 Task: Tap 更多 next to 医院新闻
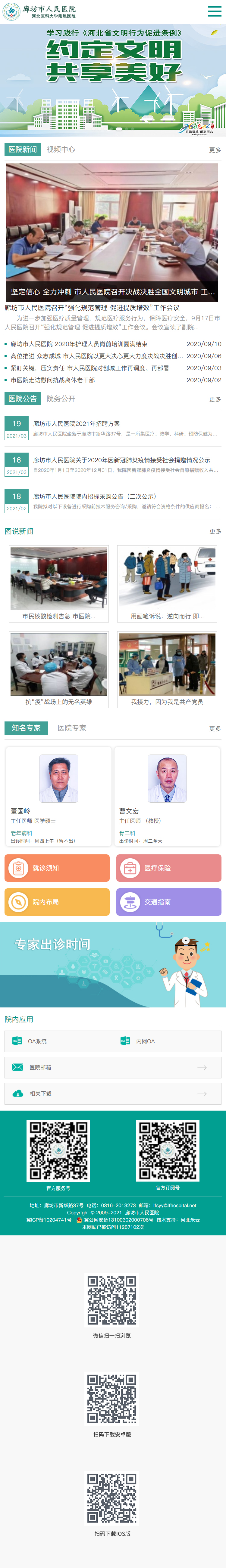click(215, 150)
